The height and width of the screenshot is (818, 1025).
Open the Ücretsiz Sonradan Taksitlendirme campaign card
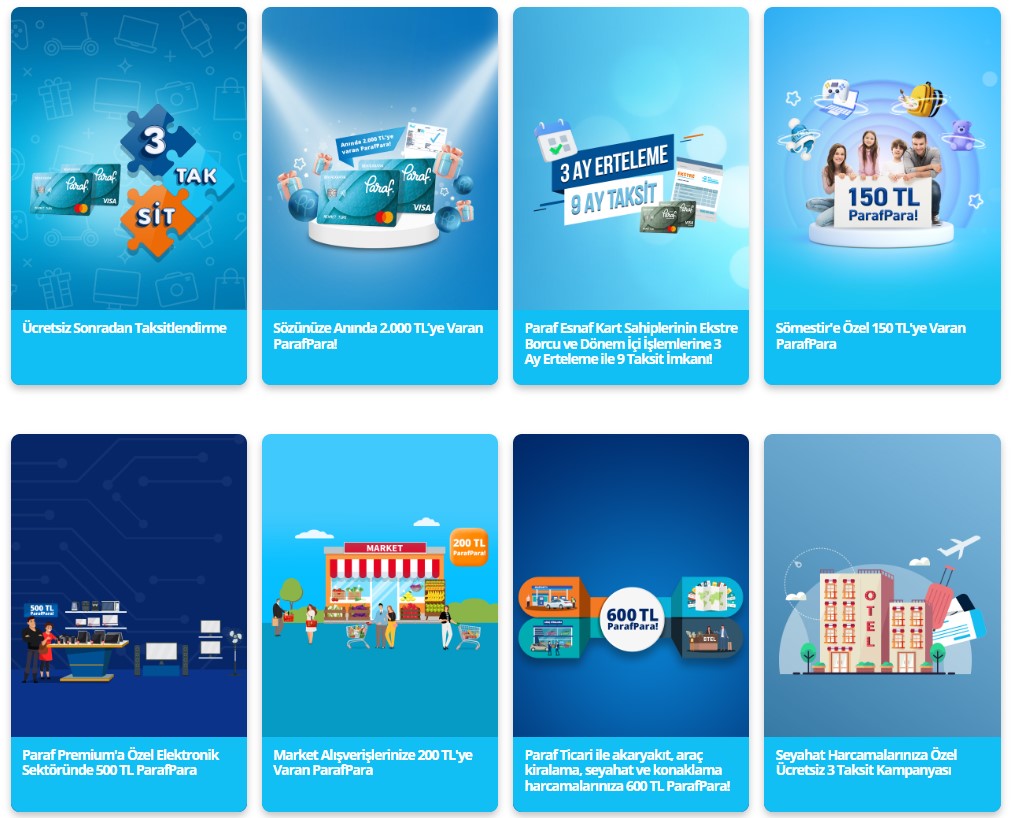[128, 196]
